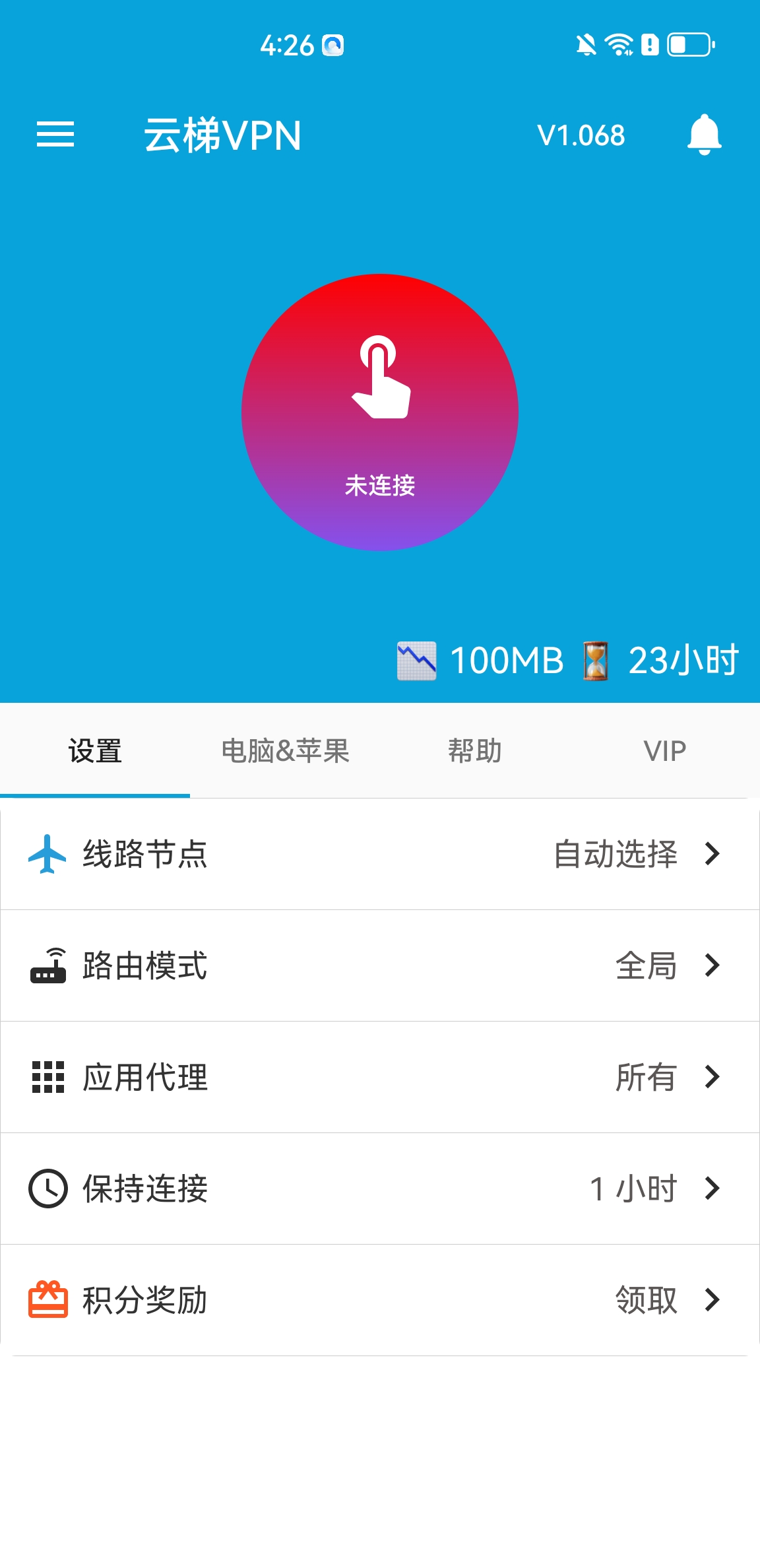Expand the 应用代理 row chevron

pos(712,1078)
